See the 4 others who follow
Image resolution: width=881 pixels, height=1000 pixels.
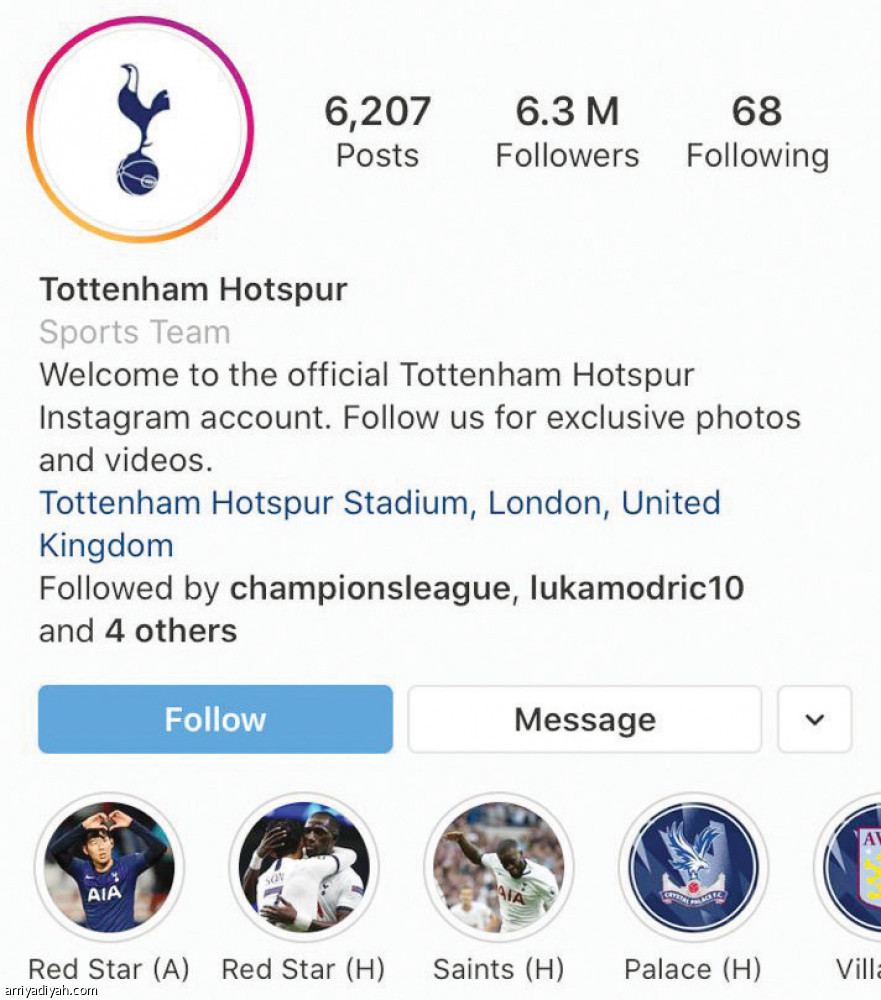coord(171,631)
